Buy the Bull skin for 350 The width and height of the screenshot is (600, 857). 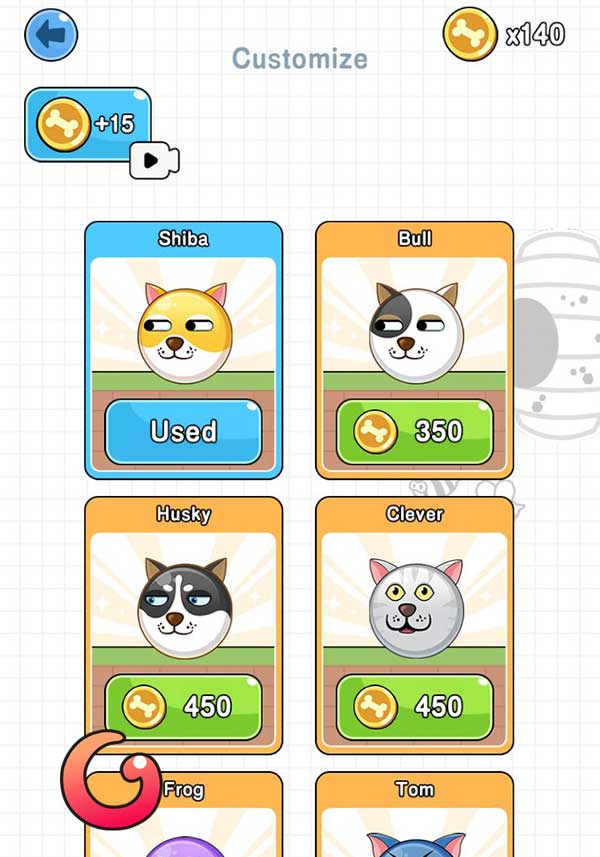coord(414,431)
